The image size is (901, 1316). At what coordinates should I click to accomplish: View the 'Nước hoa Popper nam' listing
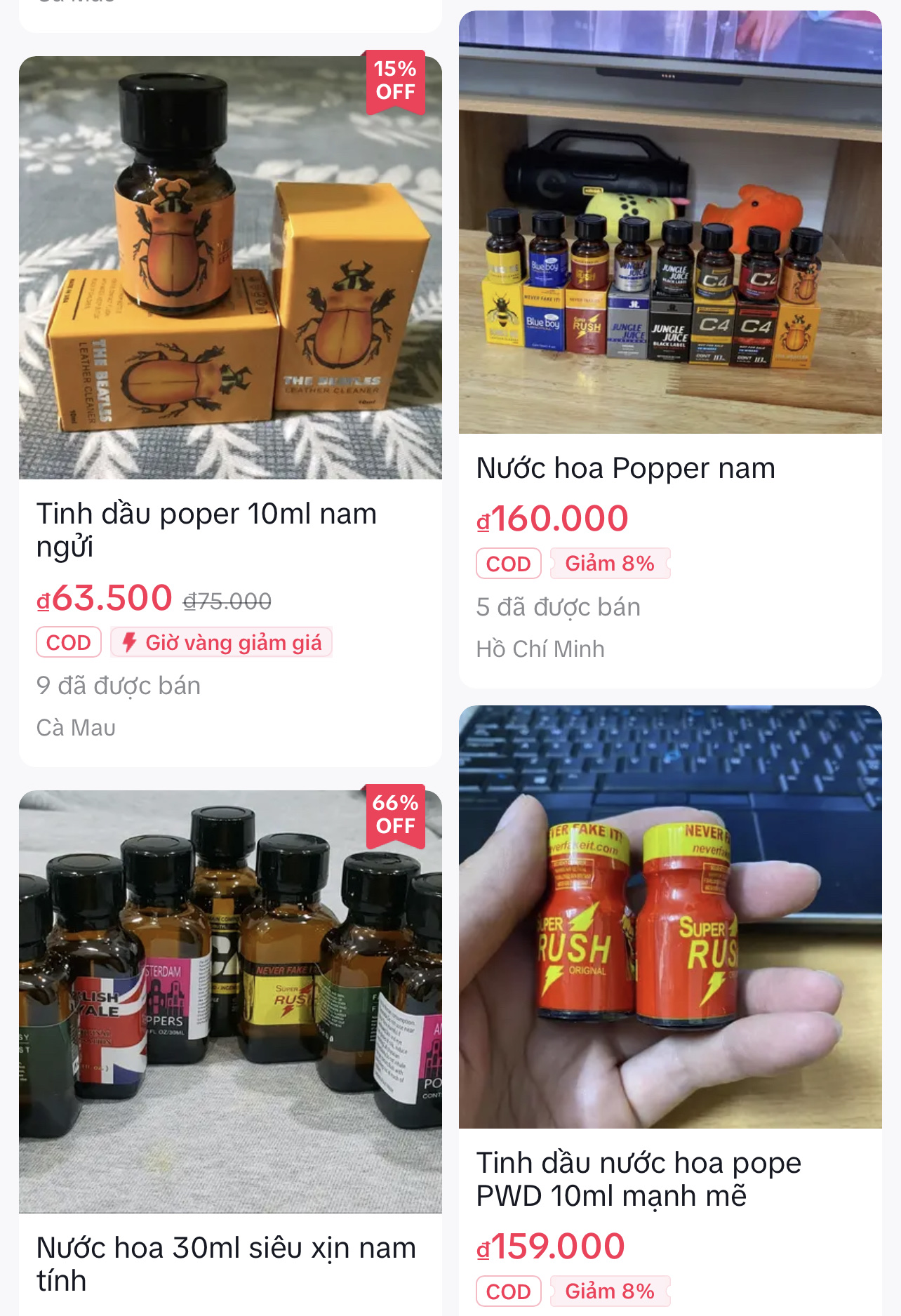pos(625,468)
